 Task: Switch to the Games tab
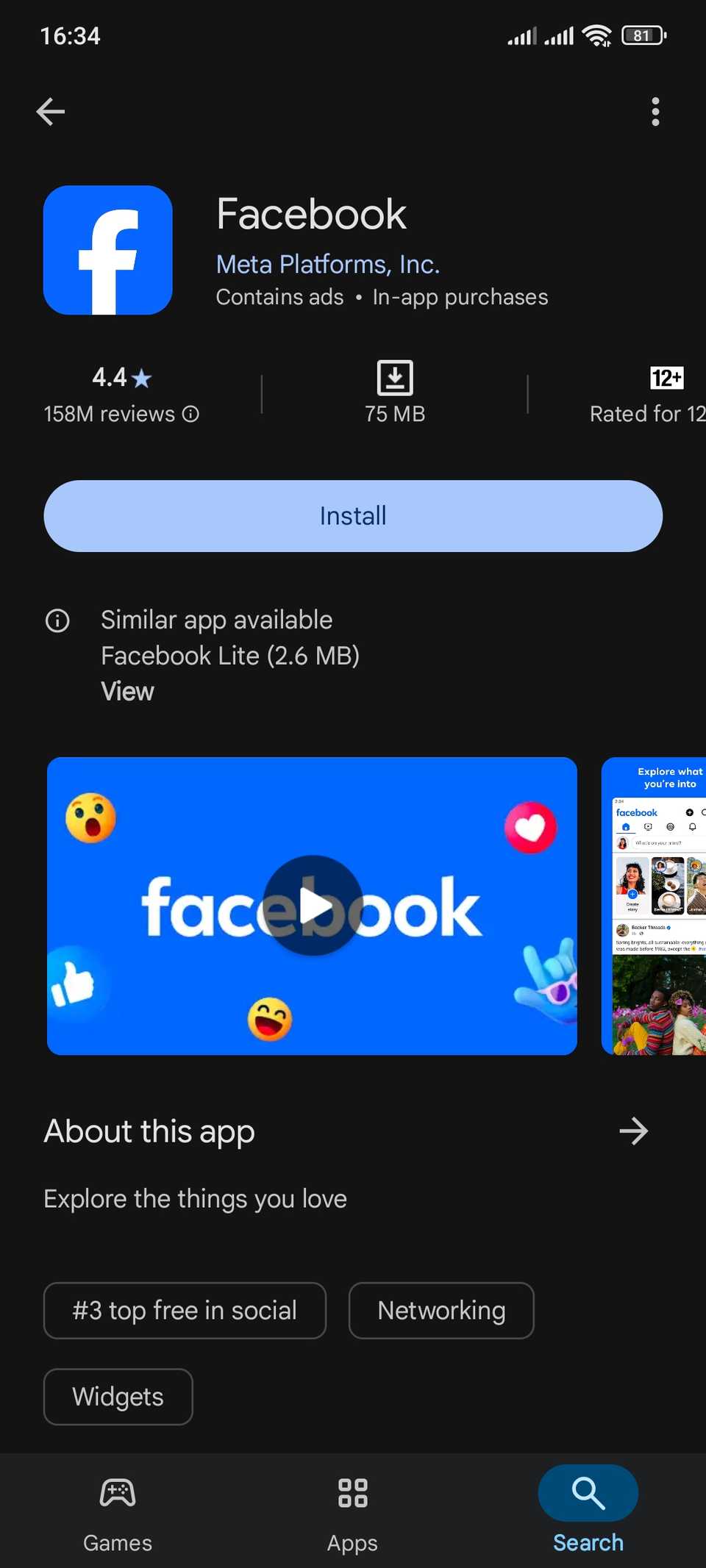[x=117, y=1507]
